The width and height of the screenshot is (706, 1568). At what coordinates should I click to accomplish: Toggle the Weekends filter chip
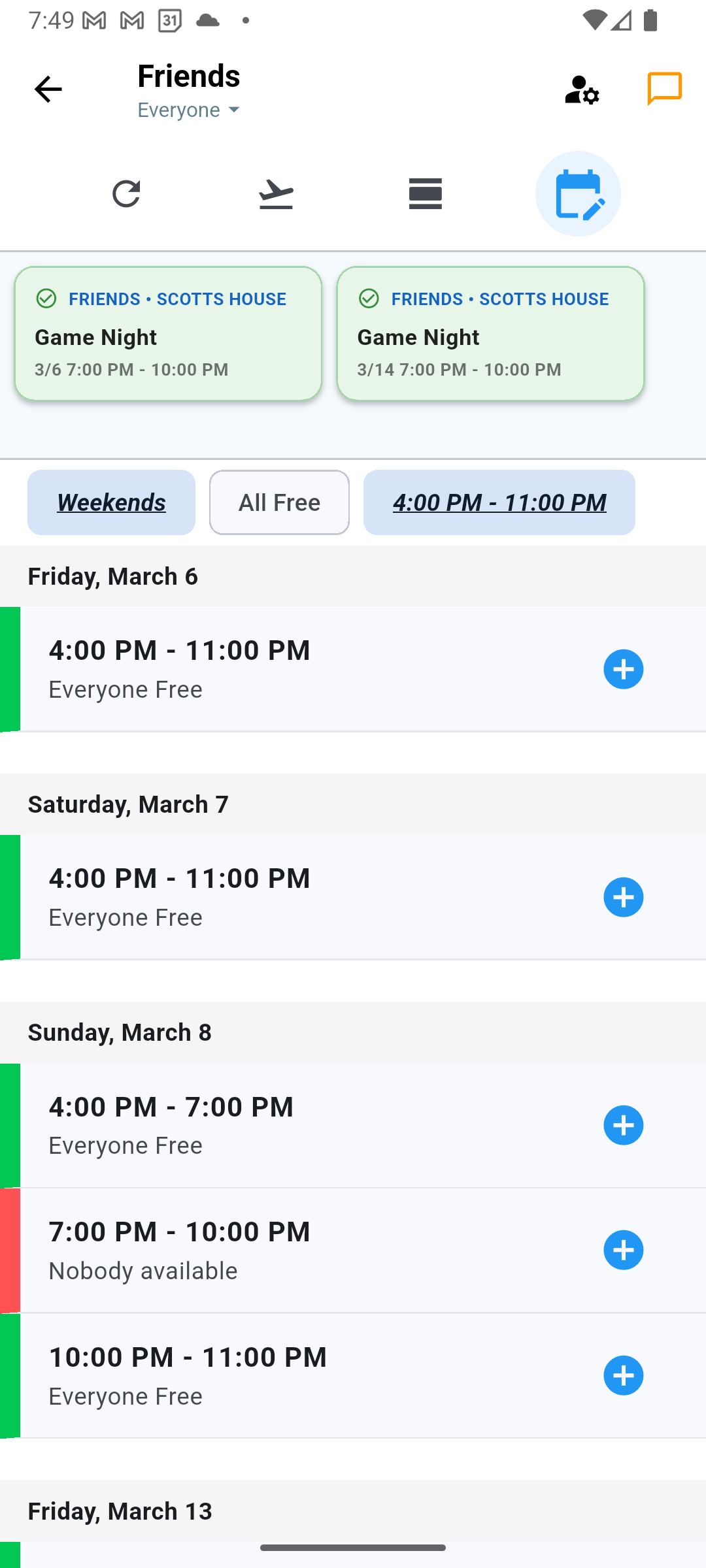pos(110,502)
